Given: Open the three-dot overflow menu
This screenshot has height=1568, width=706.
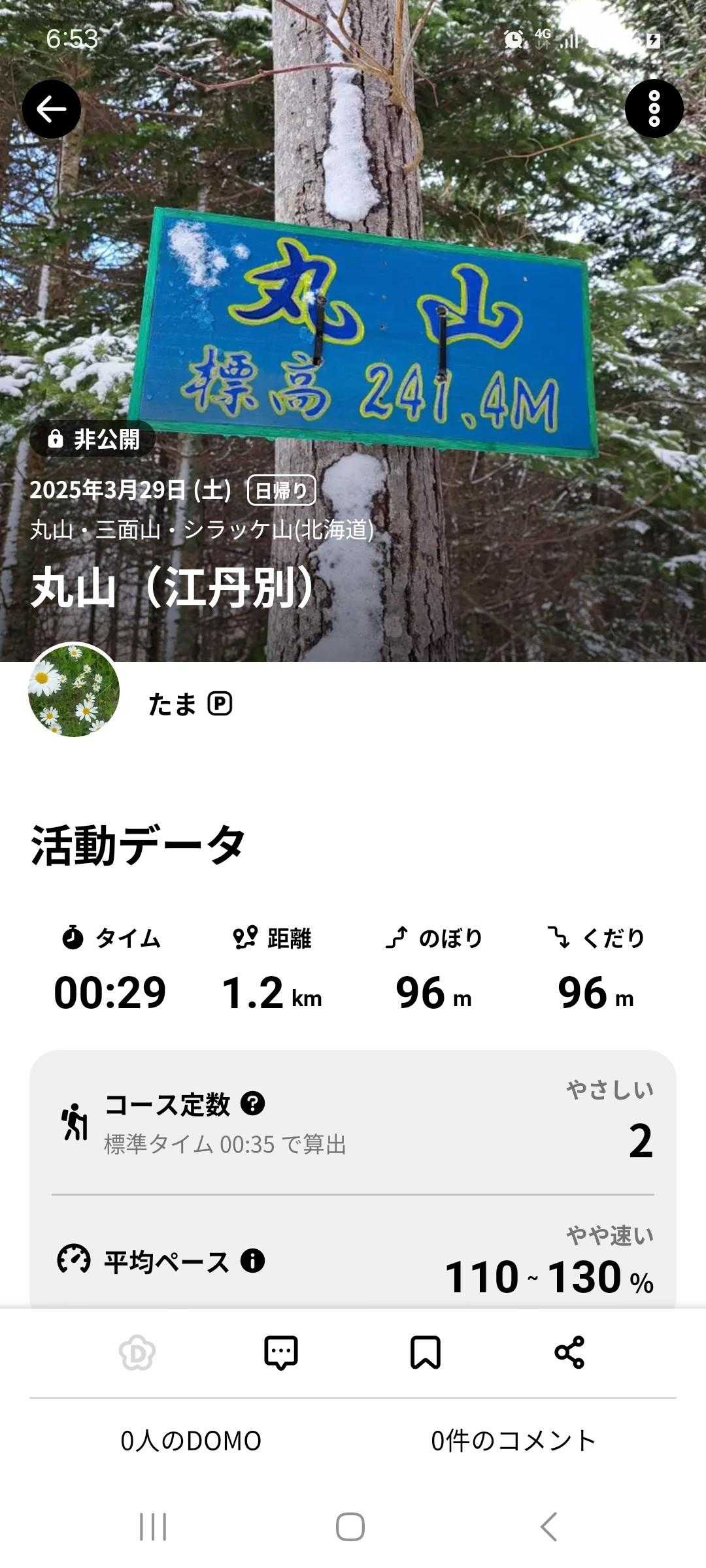Looking at the screenshot, I should [x=654, y=109].
